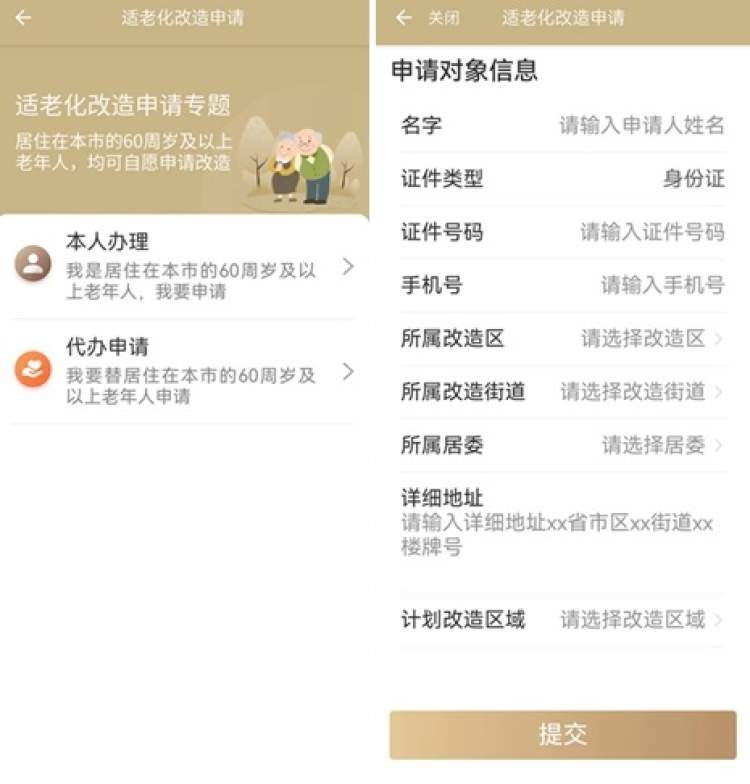Go back using the arrow beside 关闭

pos(404,18)
